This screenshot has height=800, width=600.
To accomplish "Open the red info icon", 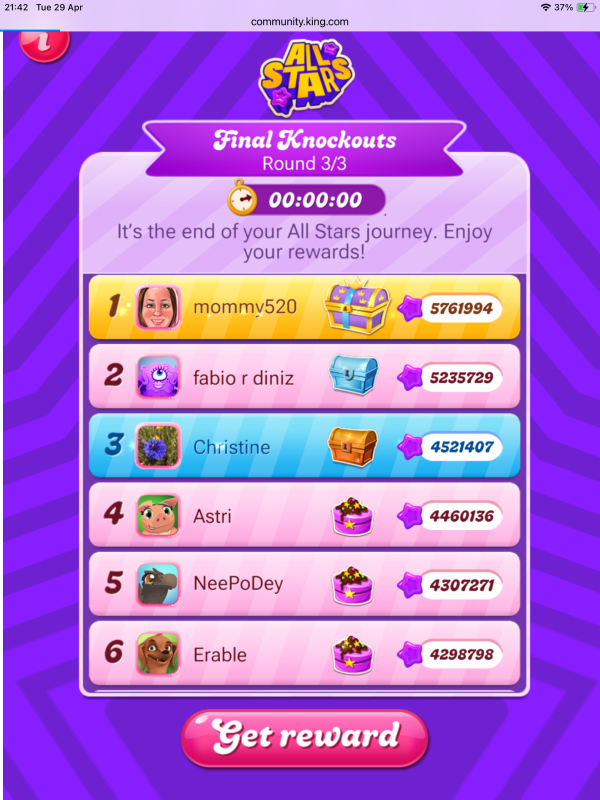I will [44, 42].
